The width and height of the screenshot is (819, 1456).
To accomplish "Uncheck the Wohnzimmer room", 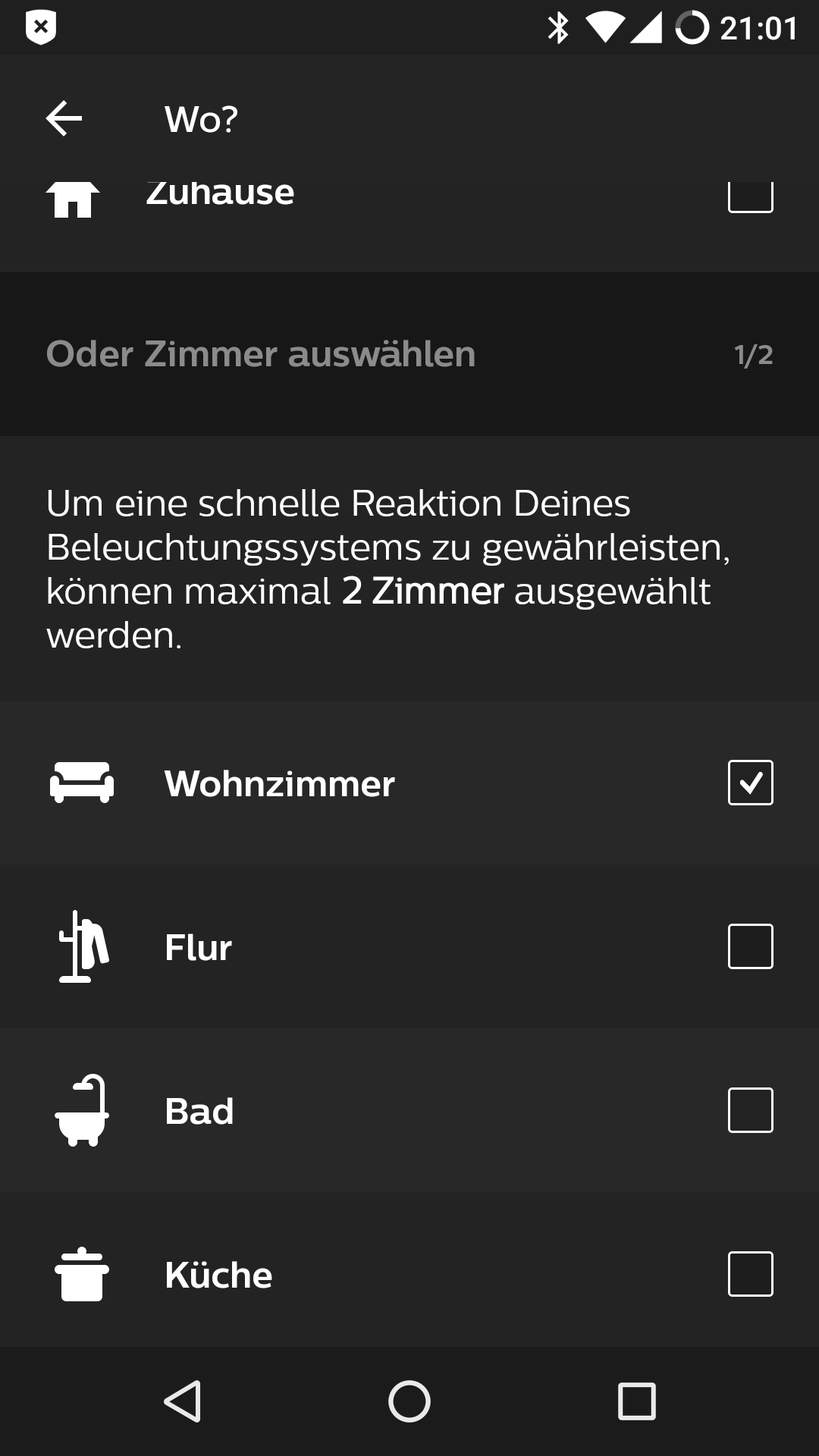I will [750, 783].
